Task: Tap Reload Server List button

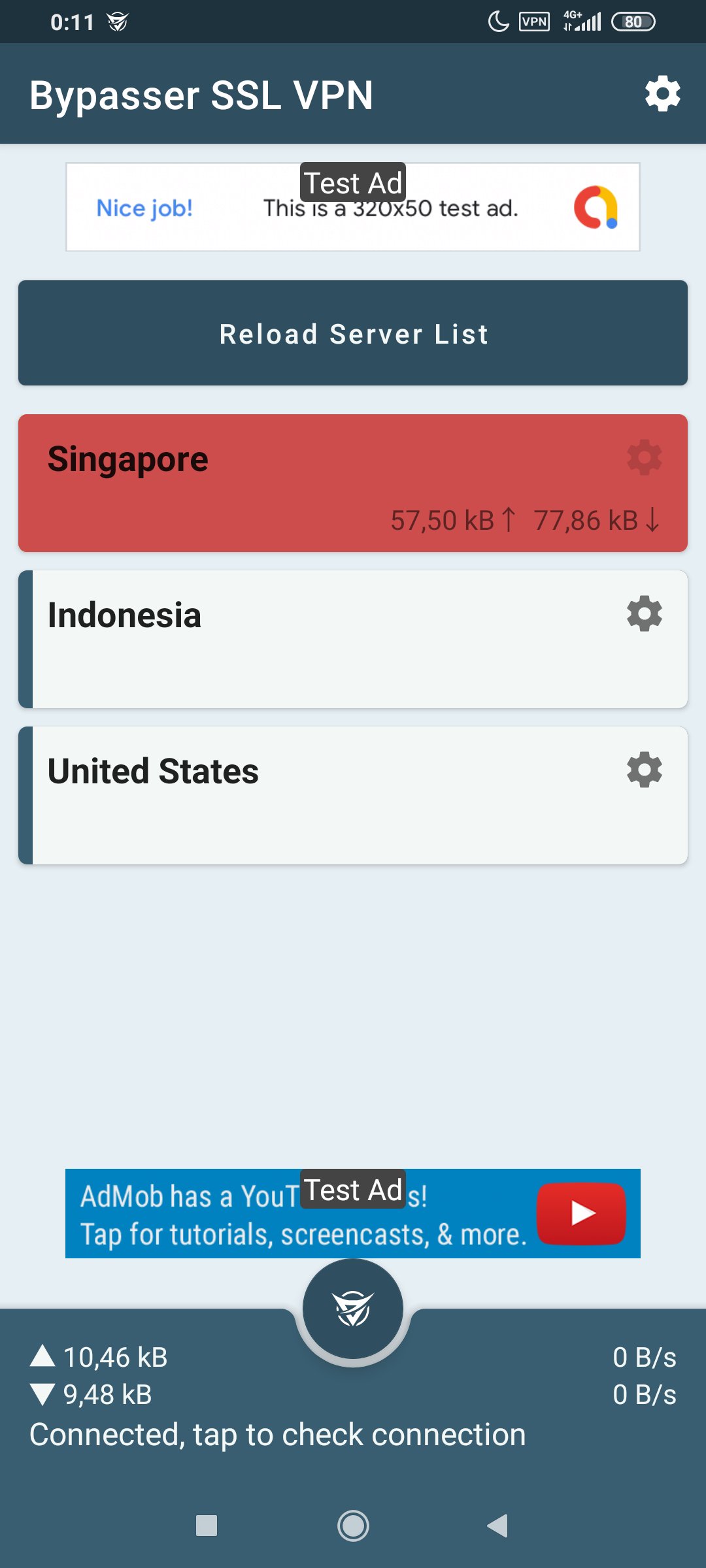Action: (x=353, y=333)
